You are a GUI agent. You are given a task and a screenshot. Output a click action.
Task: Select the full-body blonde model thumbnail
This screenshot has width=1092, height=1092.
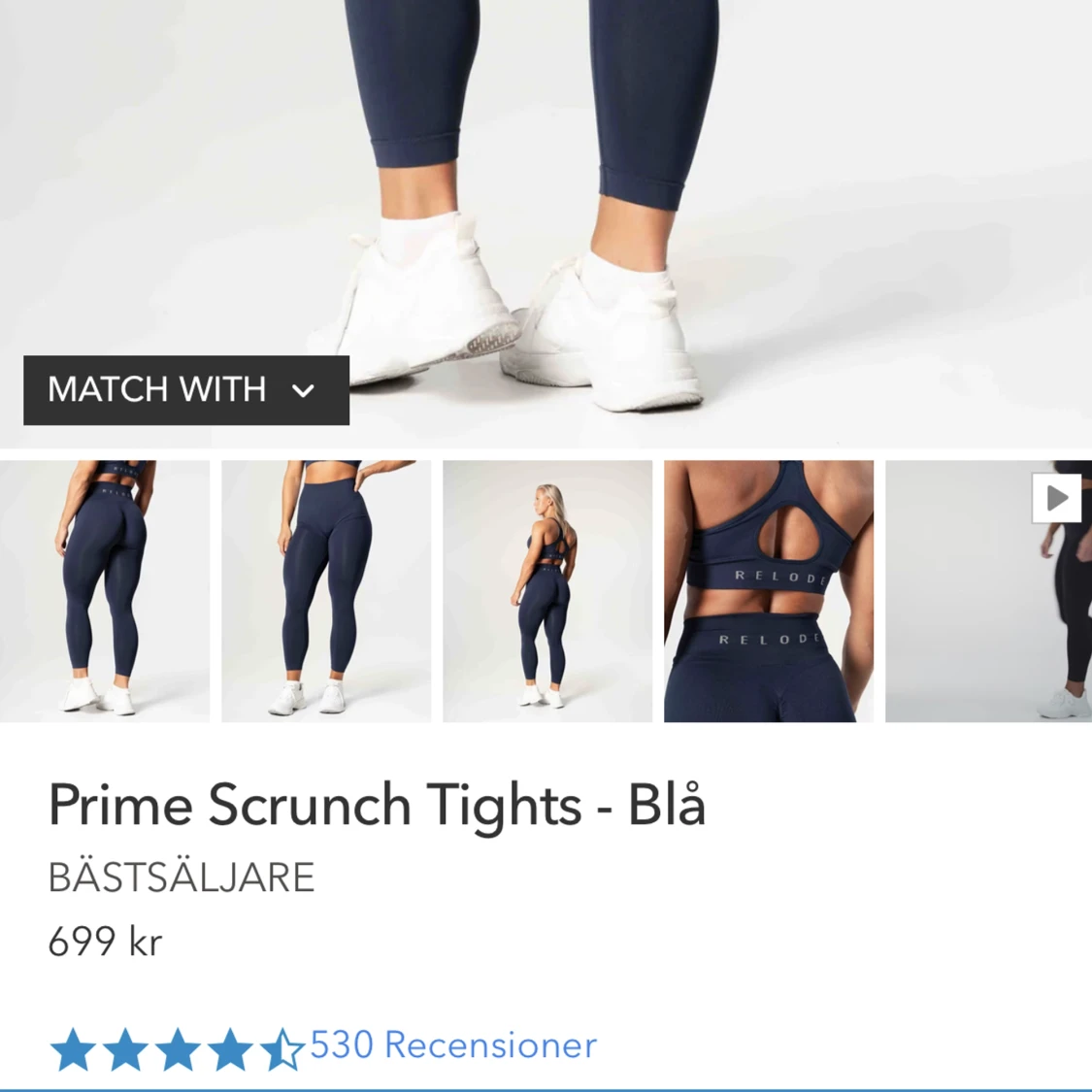tap(547, 590)
